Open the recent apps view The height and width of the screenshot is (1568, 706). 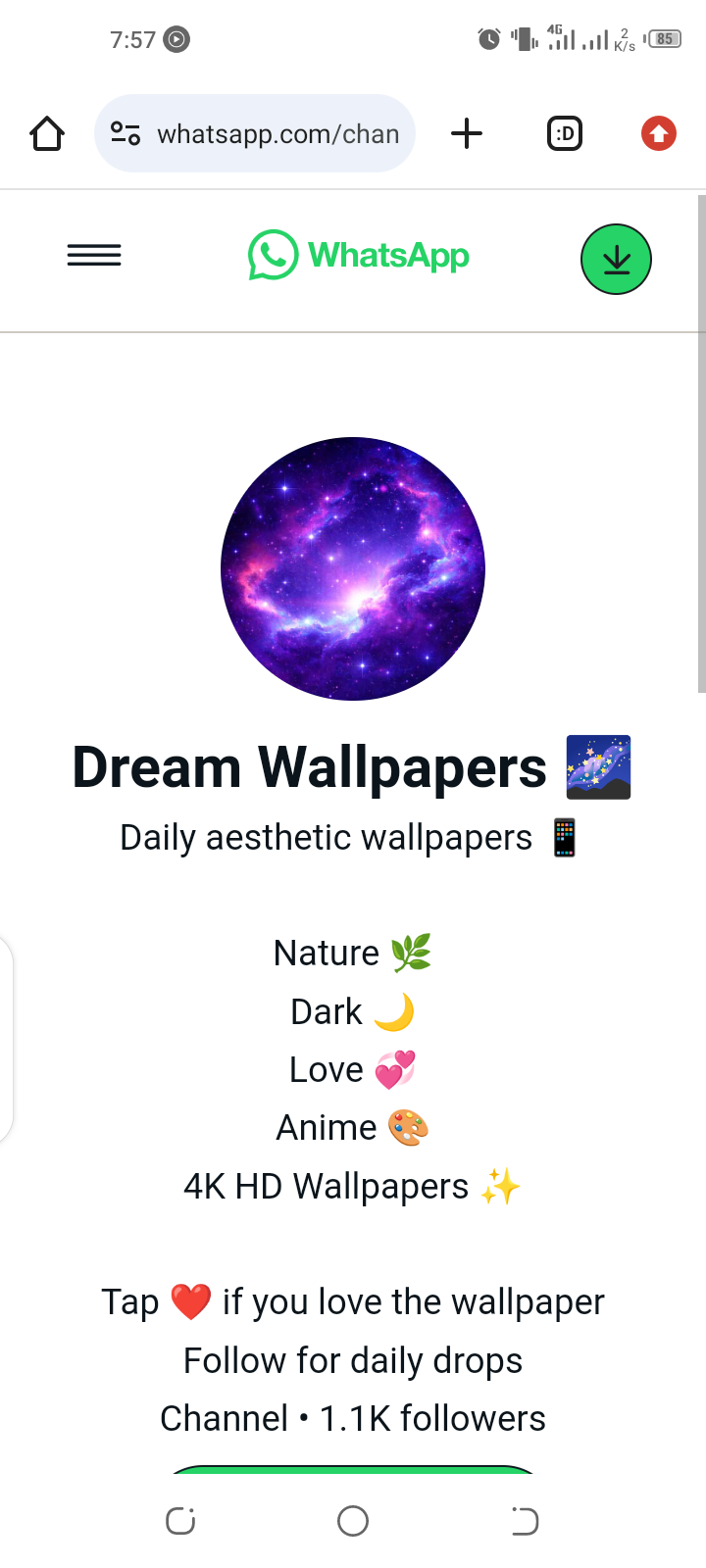180,1521
